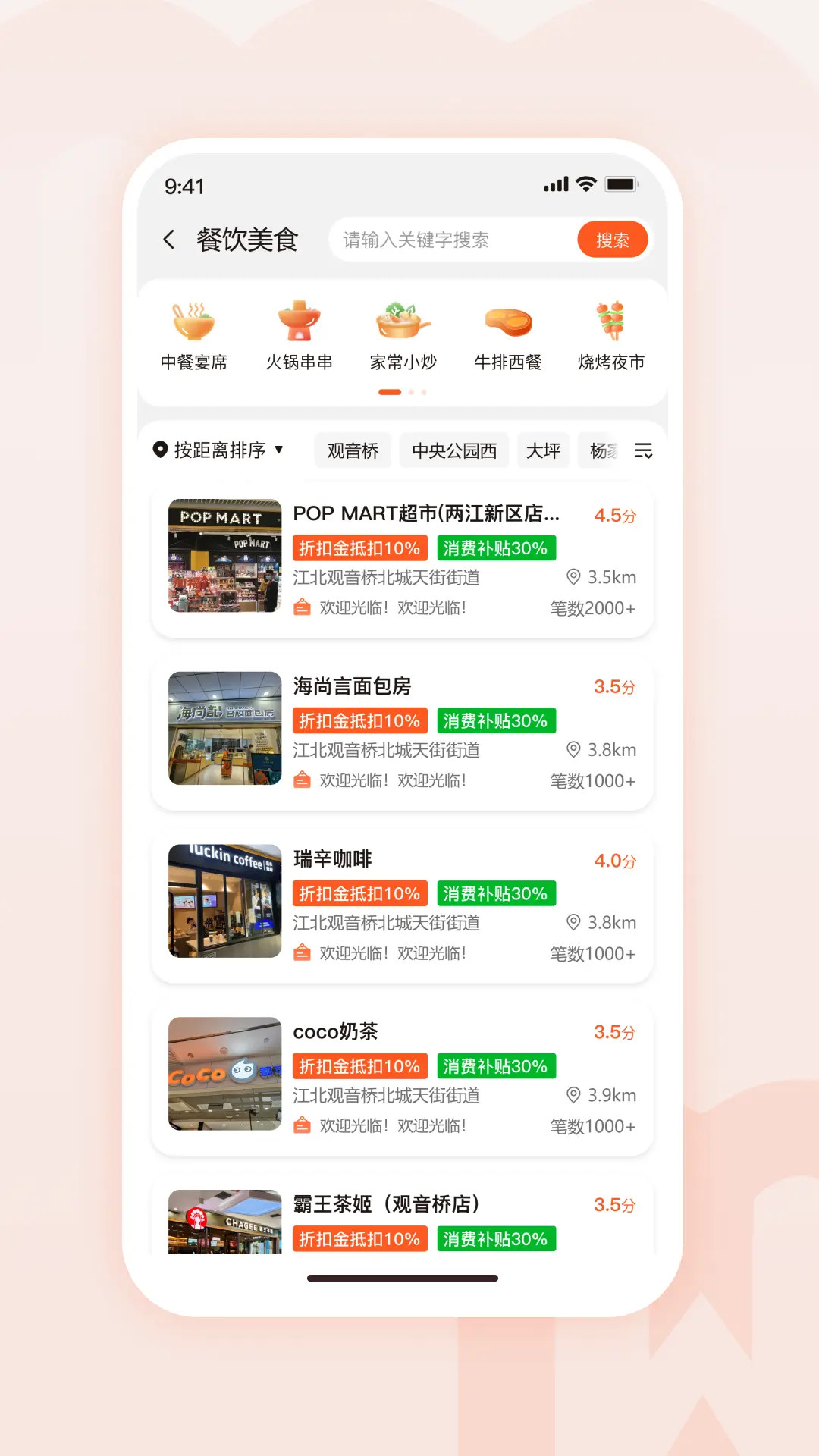The width and height of the screenshot is (819, 1456).
Task: Click the location pin icon next to 按距离排序
Action: point(160,450)
